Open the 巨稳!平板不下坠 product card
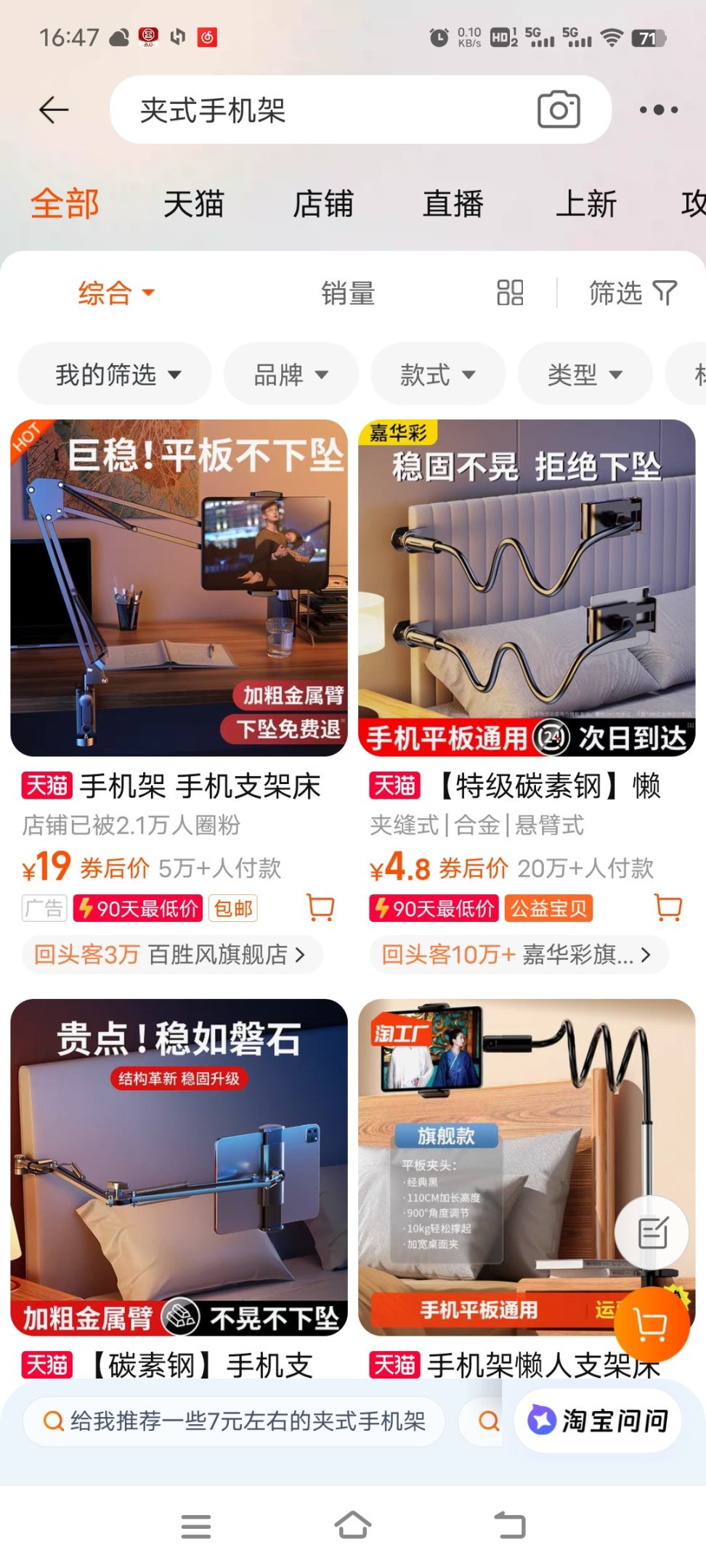 pyautogui.click(x=179, y=588)
